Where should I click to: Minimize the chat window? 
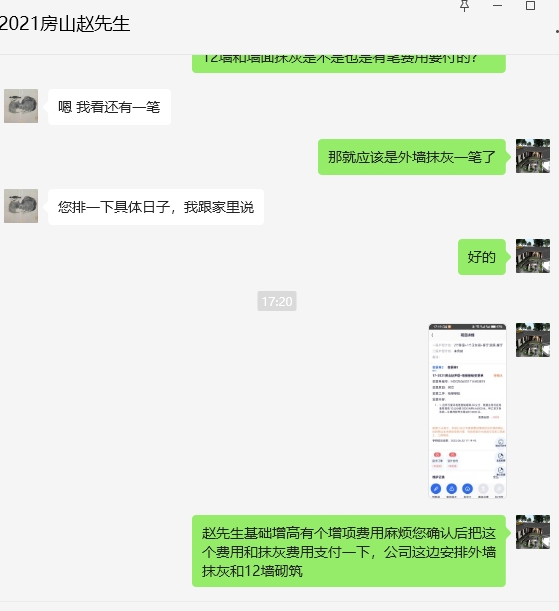pyautogui.click(x=497, y=5)
